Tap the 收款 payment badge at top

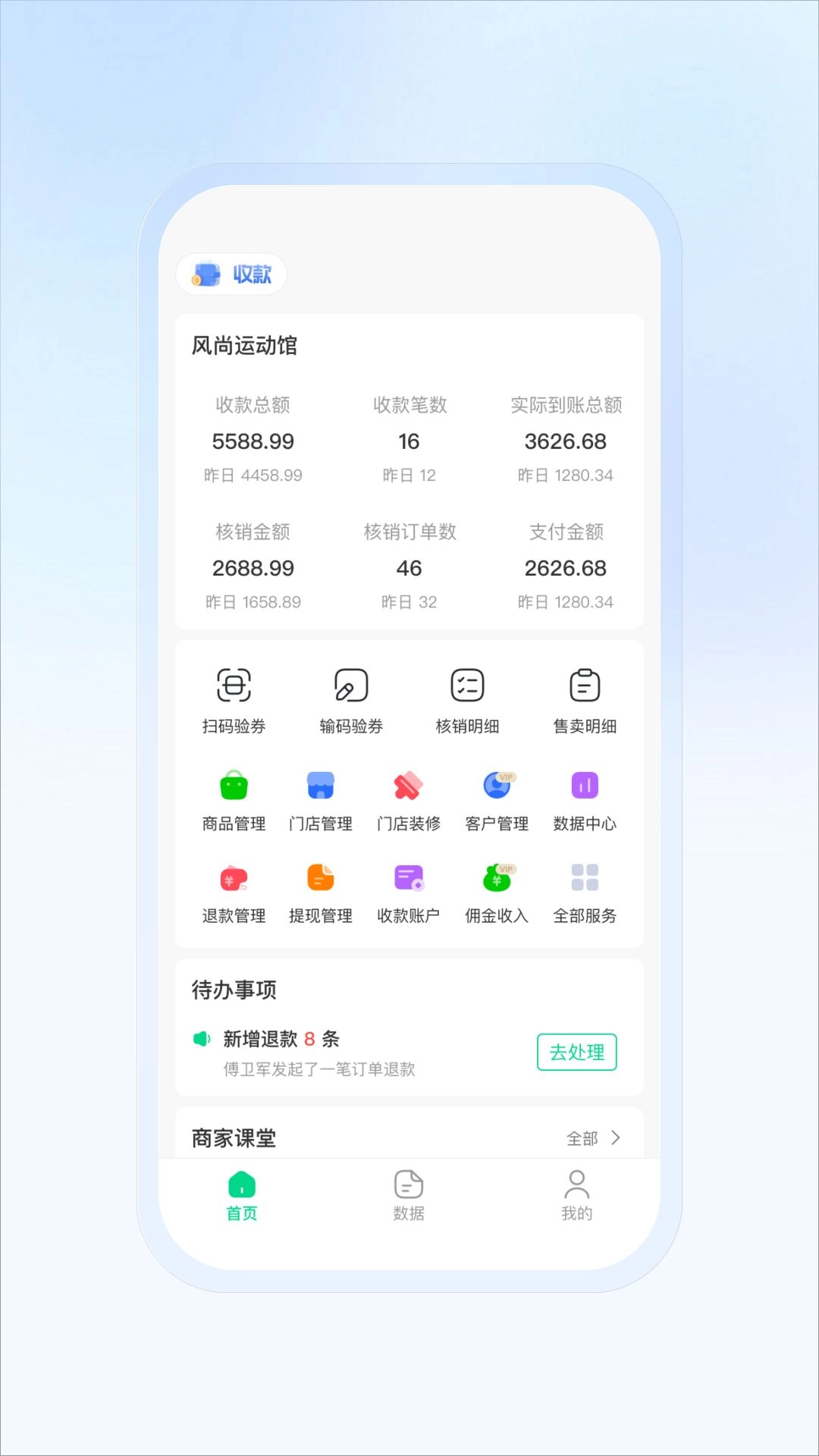pyautogui.click(x=231, y=275)
